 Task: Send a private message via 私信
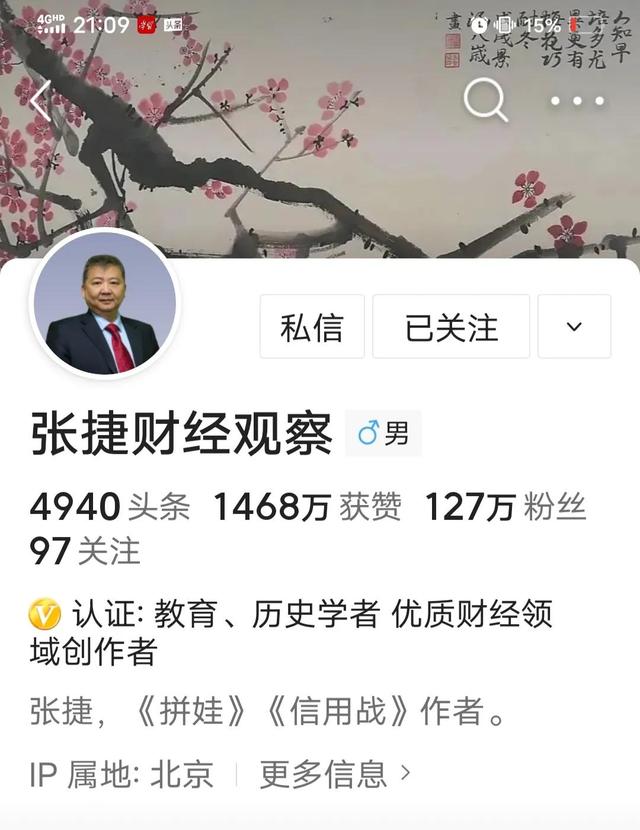pyautogui.click(x=312, y=327)
